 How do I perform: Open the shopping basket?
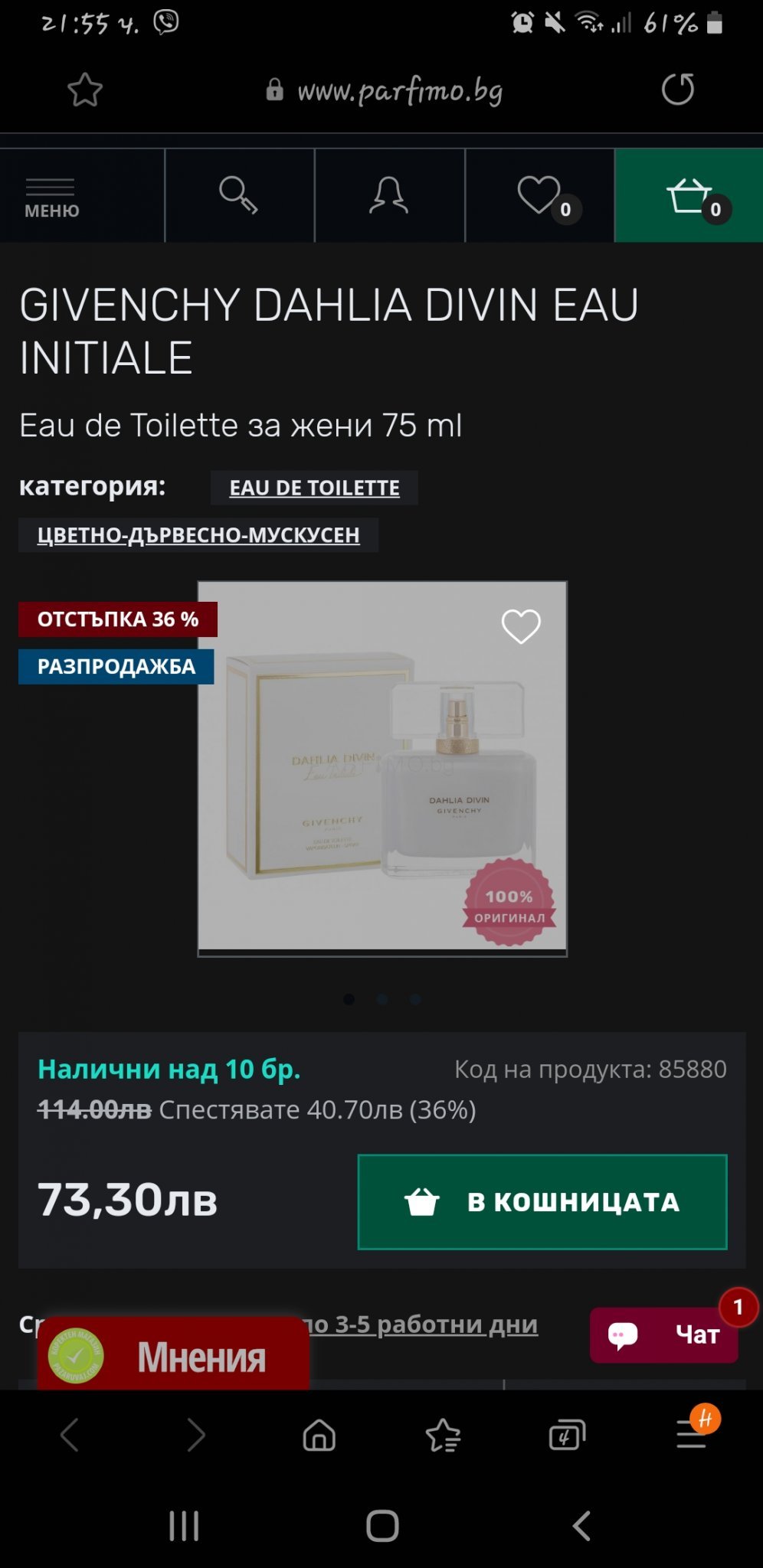[689, 196]
